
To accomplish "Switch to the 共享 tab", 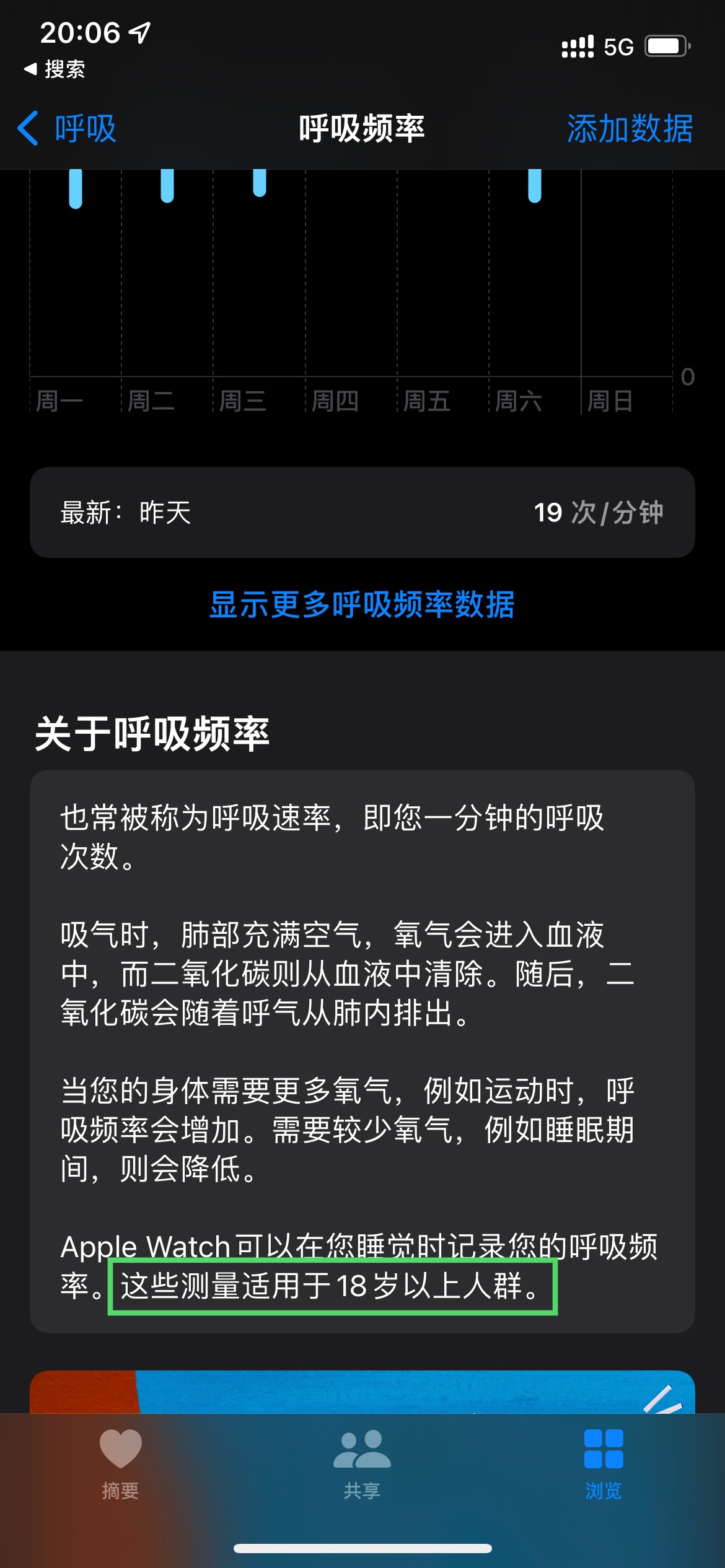I will (362, 1463).
